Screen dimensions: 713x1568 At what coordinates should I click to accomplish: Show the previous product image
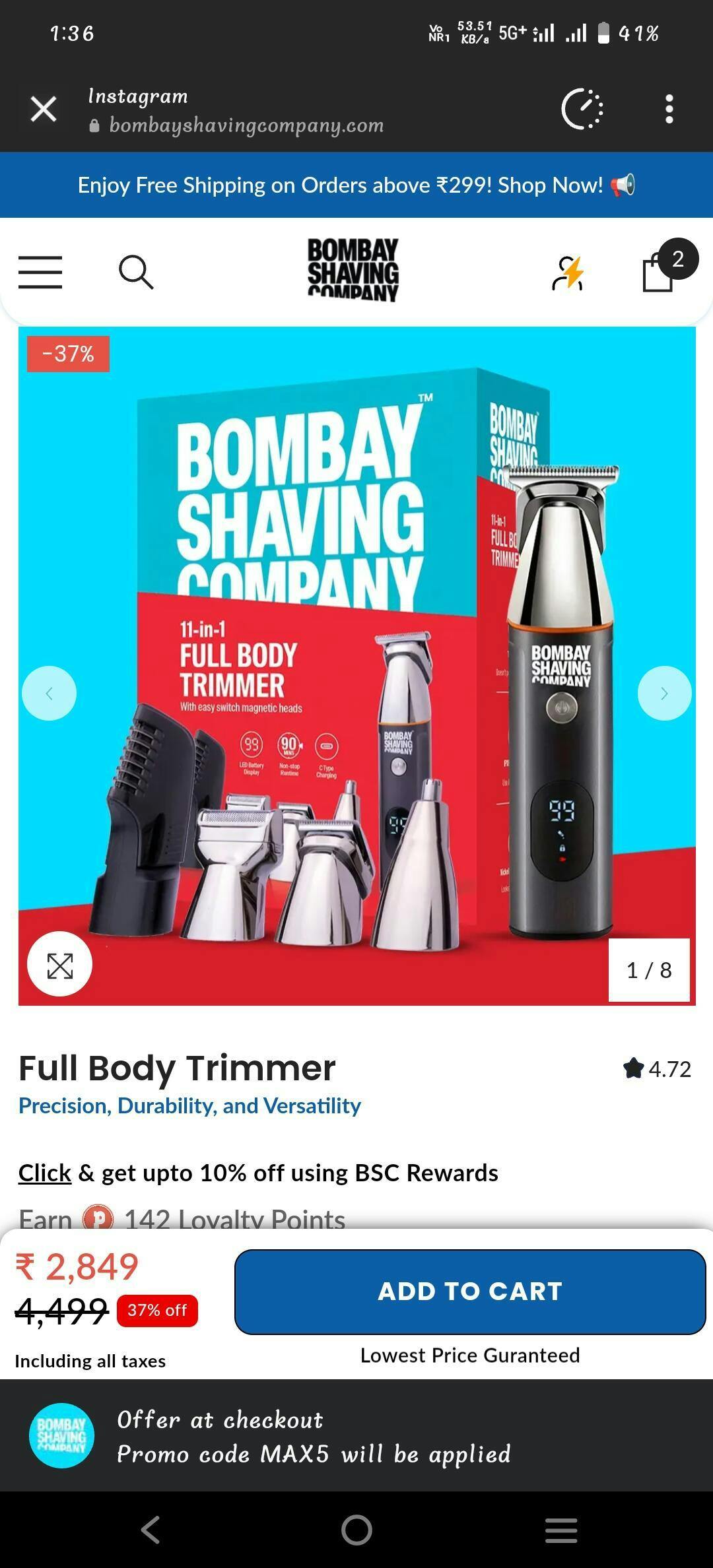(x=49, y=693)
